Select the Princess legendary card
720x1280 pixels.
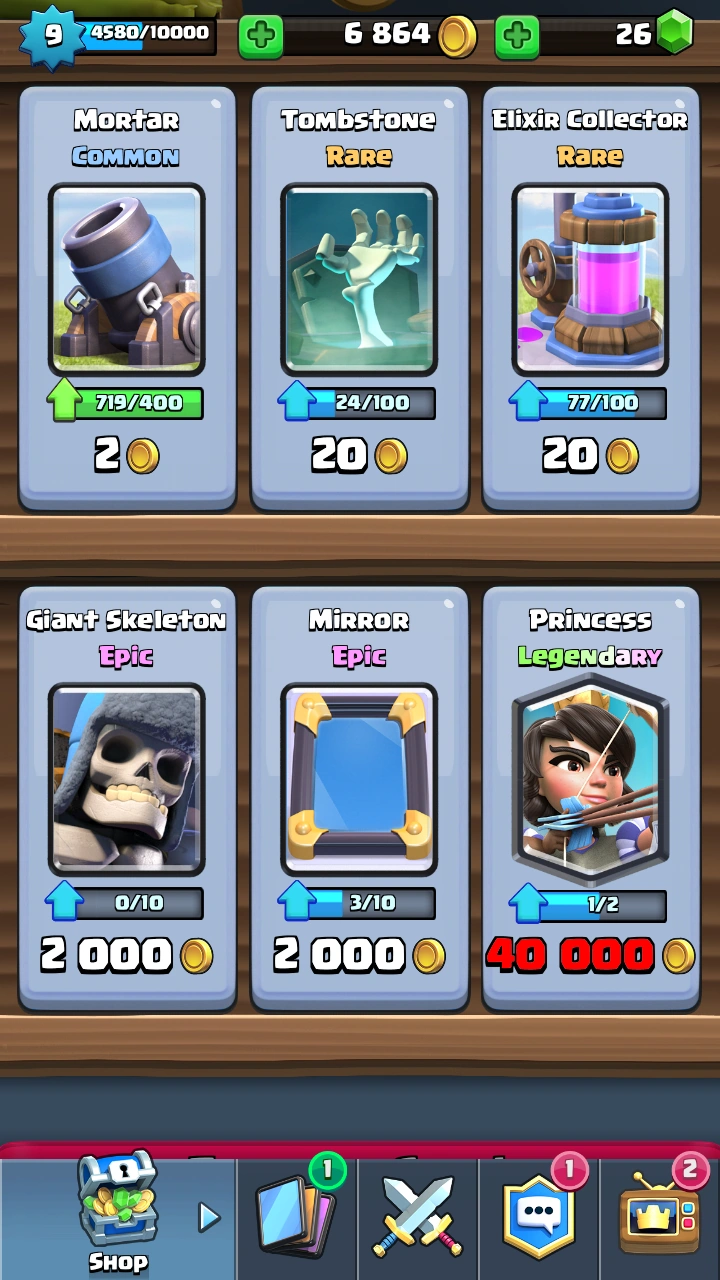click(x=590, y=798)
